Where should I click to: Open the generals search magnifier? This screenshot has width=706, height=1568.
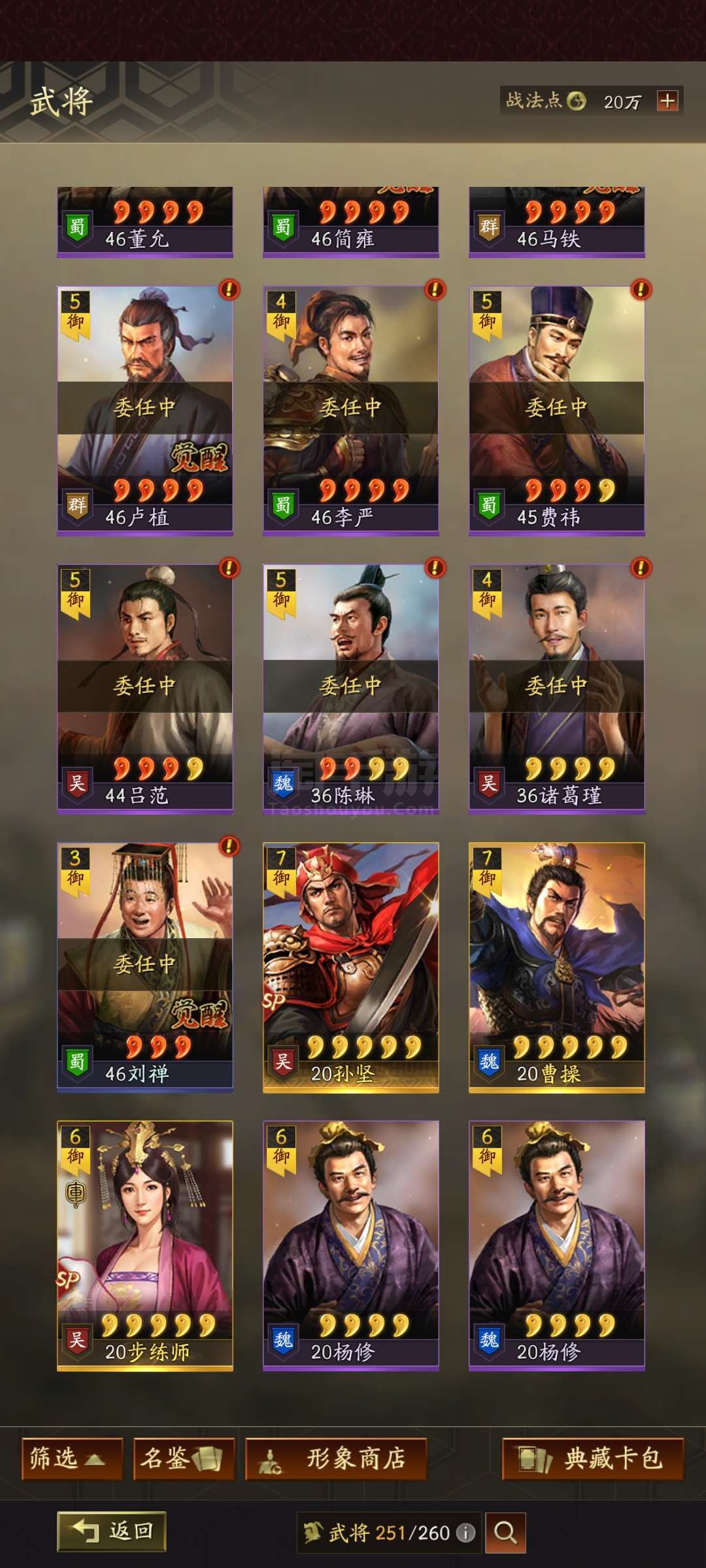click(505, 1532)
